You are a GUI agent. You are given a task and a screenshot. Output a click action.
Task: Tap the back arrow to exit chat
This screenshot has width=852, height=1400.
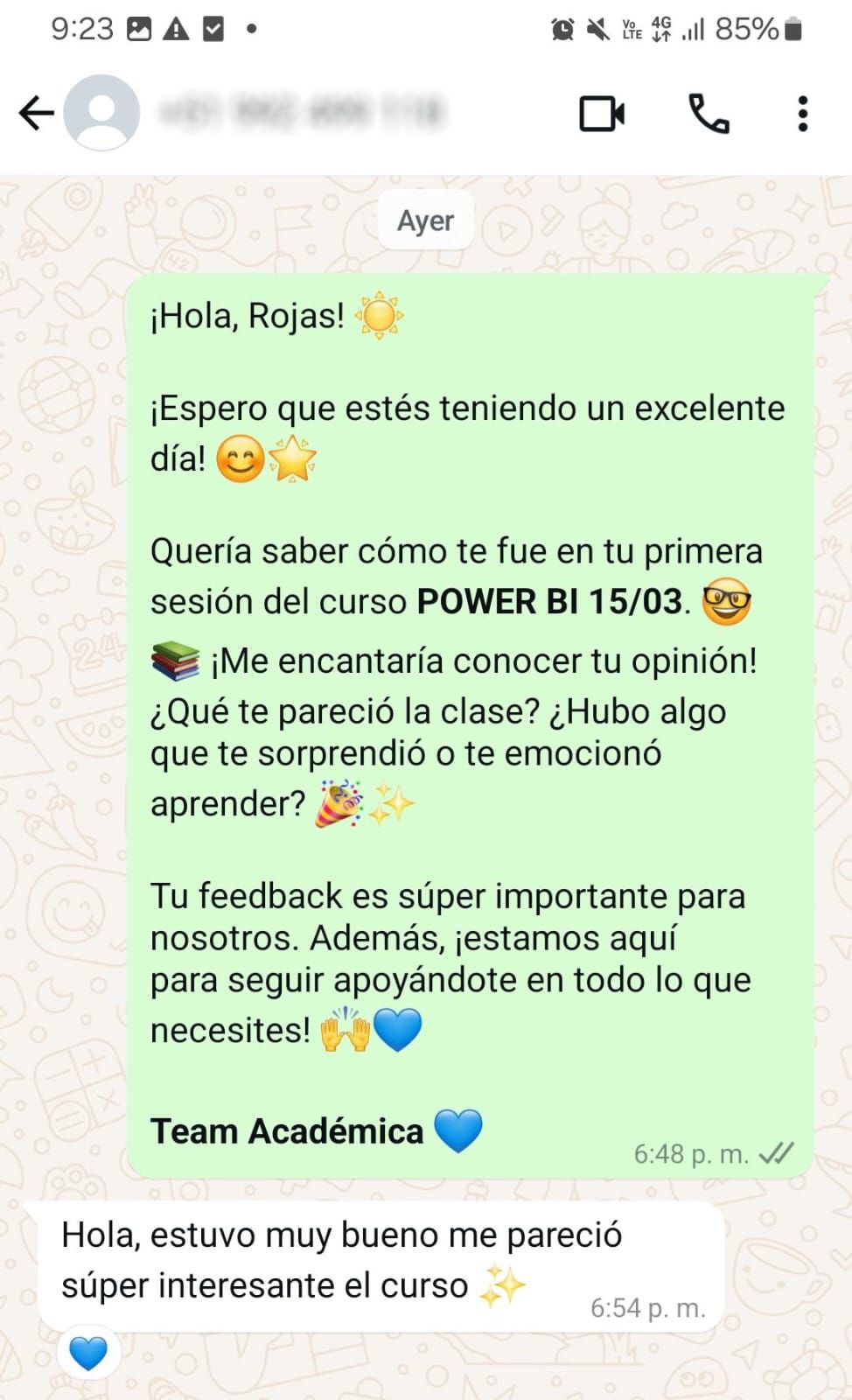pos(35,112)
